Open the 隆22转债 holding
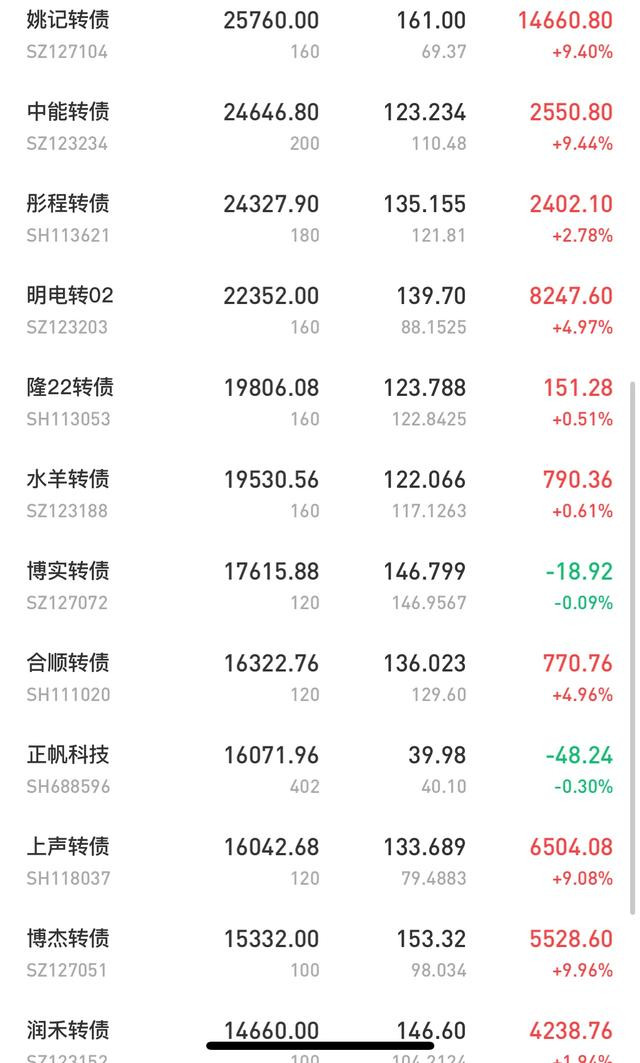 coord(320,402)
